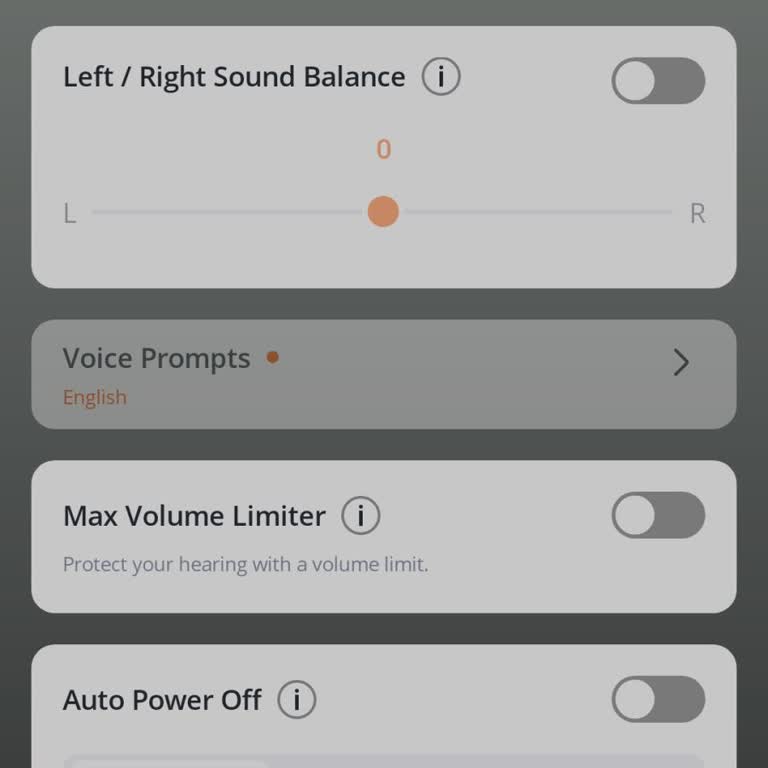Image resolution: width=768 pixels, height=768 pixels.
Task: Open the Voice Prompts settings
Action: click(x=384, y=375)
